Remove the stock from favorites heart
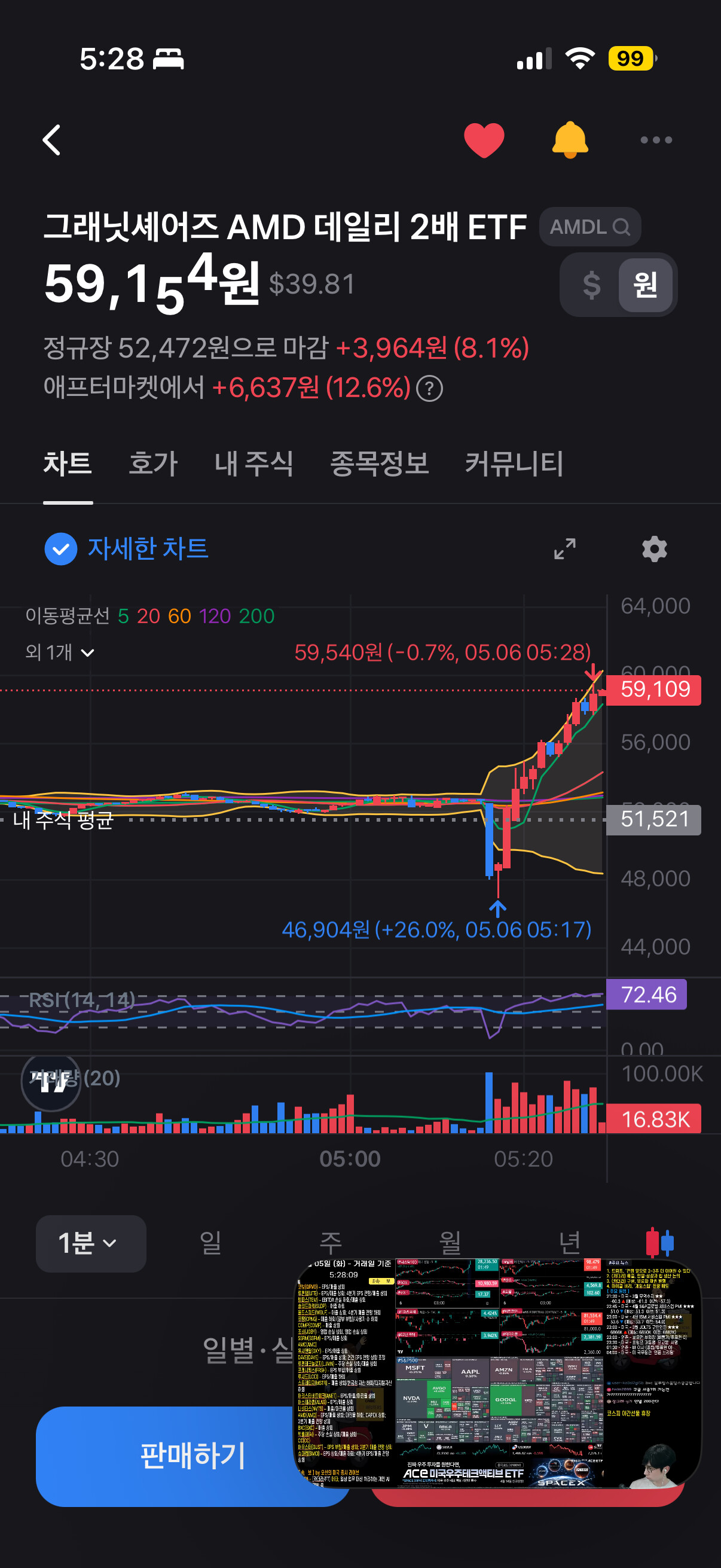Image resolution: width=721 pixels, height=1568 pixels. point(484,140)
